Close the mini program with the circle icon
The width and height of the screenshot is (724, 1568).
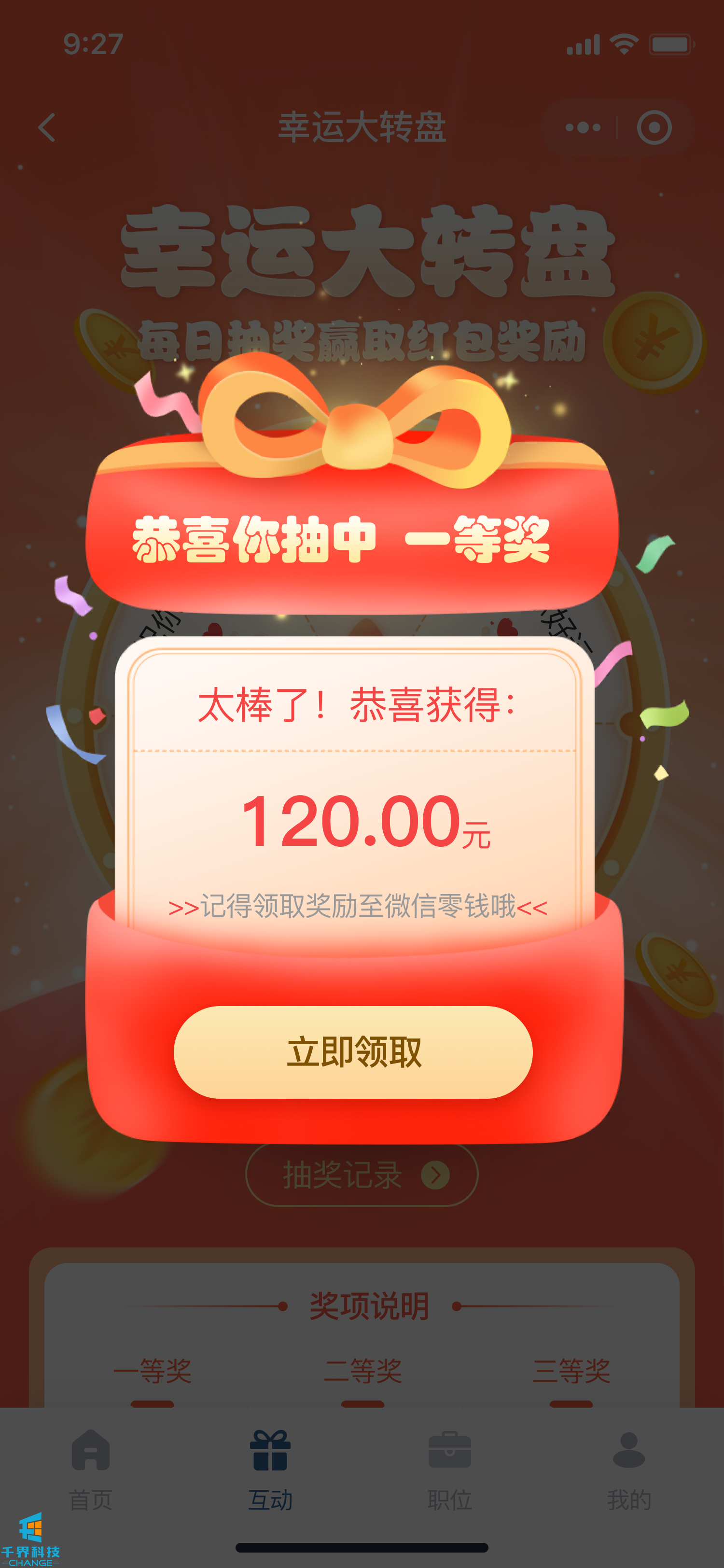tap(654, 127)
